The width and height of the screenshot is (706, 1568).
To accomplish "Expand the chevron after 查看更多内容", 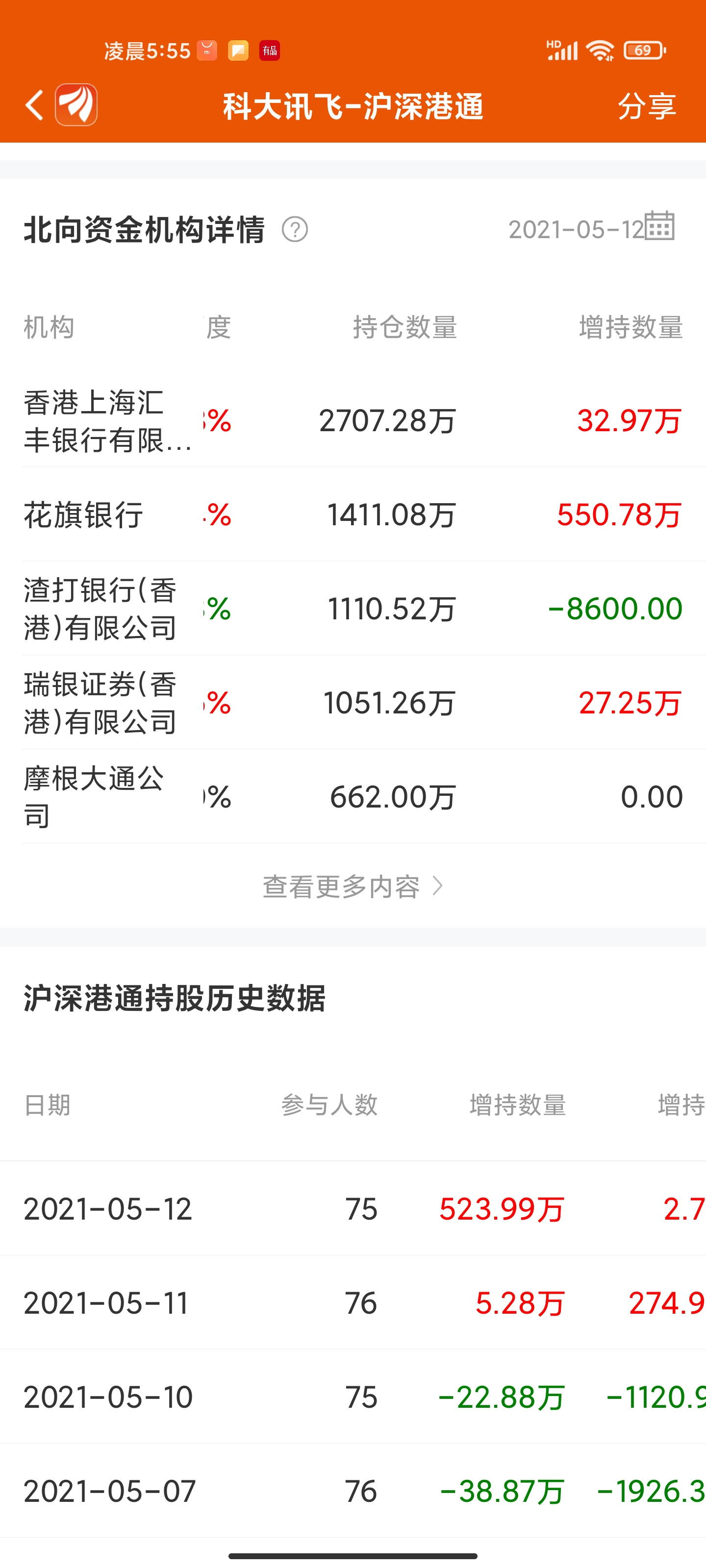I will click(437, 887).
